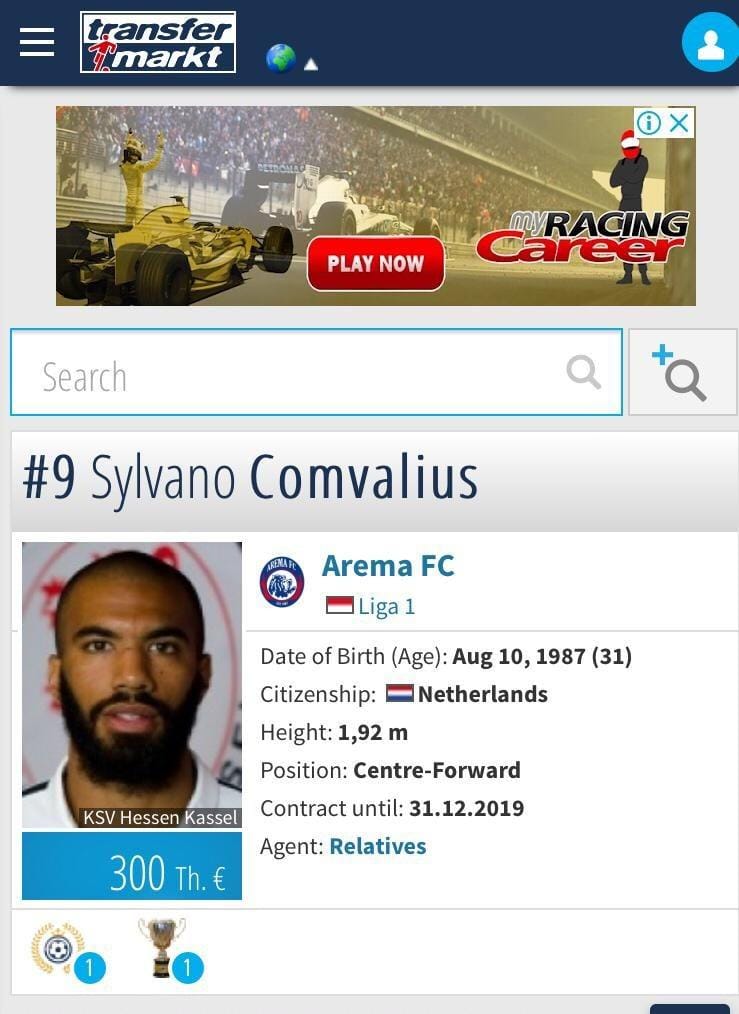Close the racing advertisement
739x1014 pixels.
coord(680,123)
